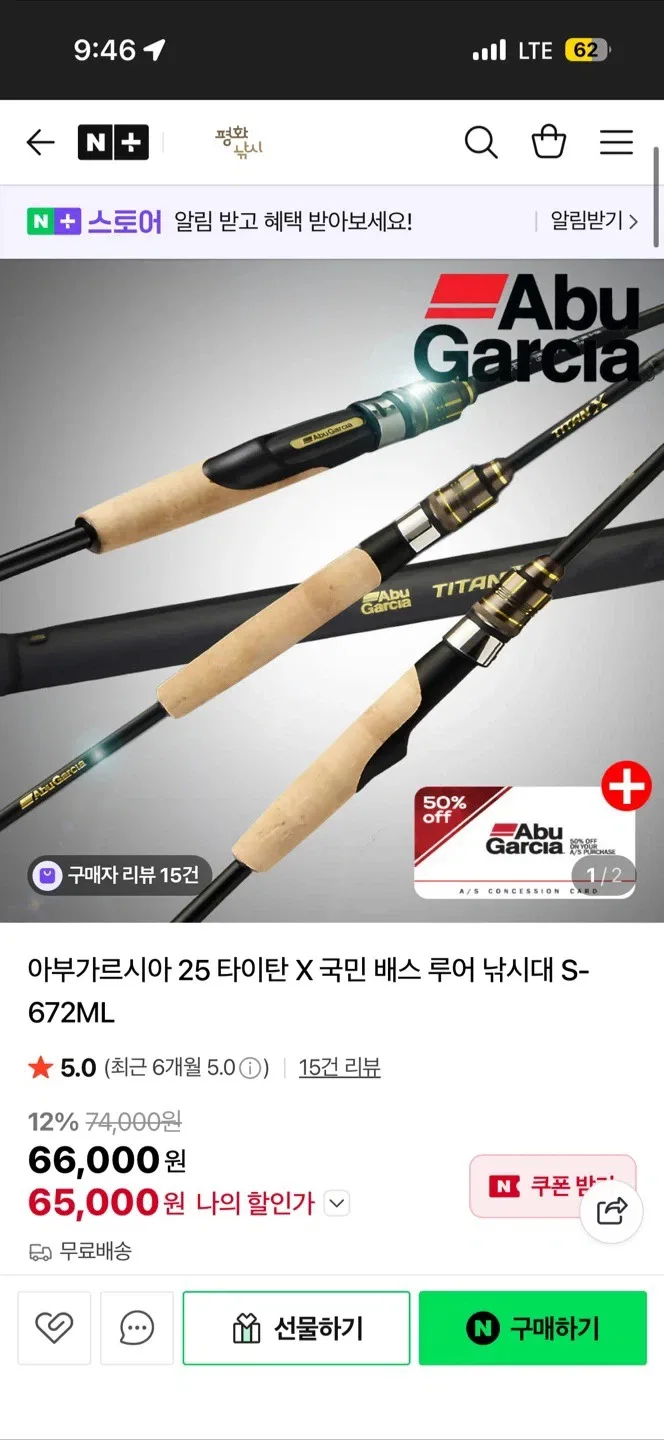View the 구매자 리뷰 15건 badge
Image resolution: width=664 pixels, height=1440 pixels.
pos(119,875)
